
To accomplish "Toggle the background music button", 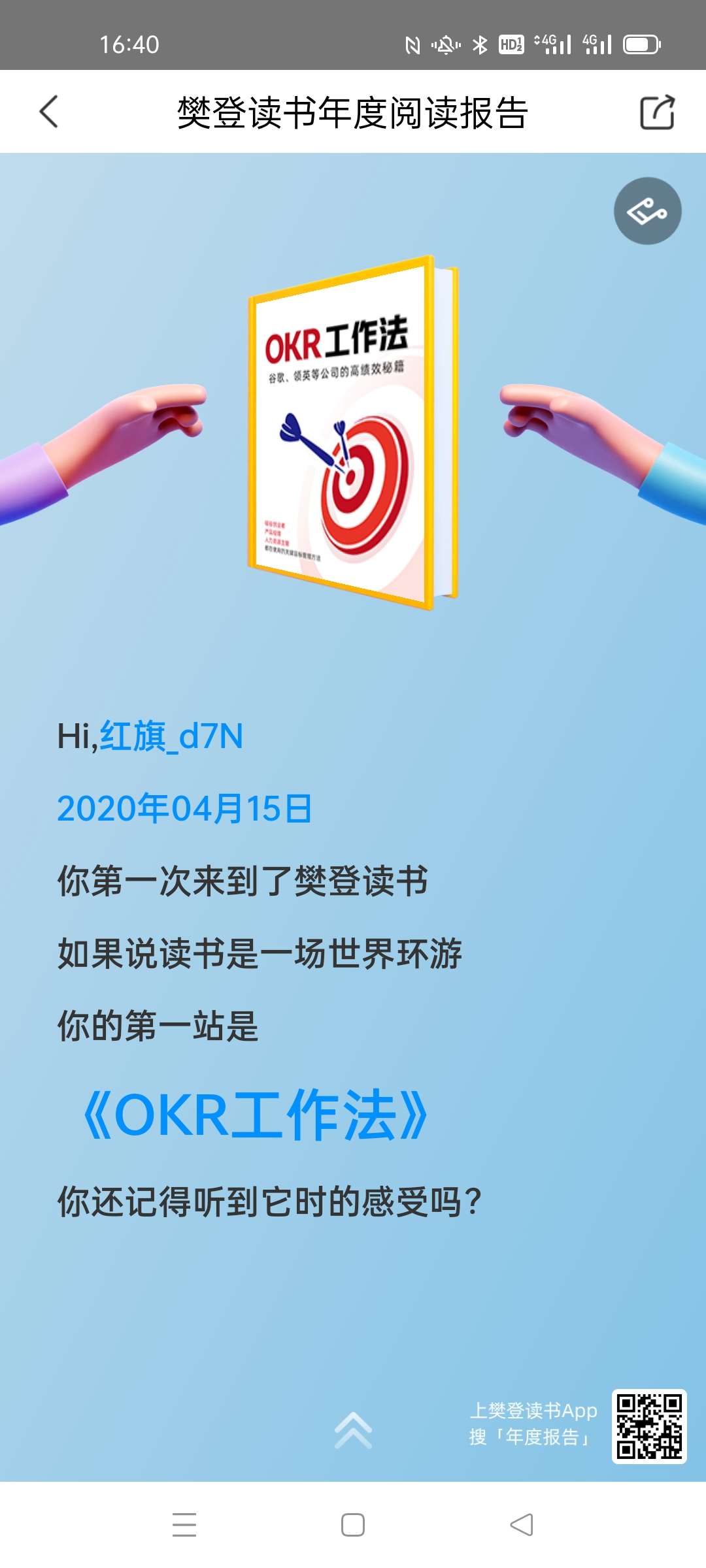I will 647,211.
